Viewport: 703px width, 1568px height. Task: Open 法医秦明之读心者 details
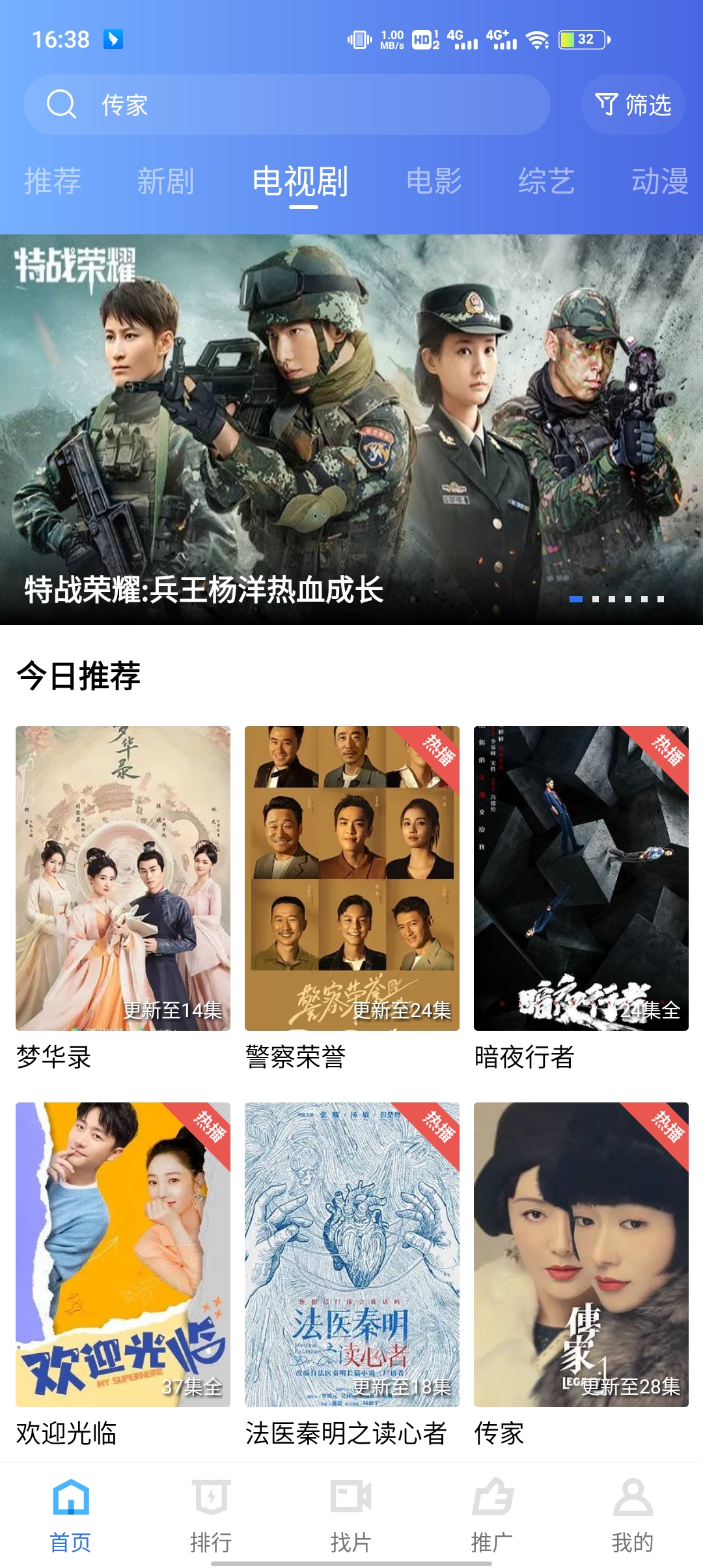[x=352, y=1255]
